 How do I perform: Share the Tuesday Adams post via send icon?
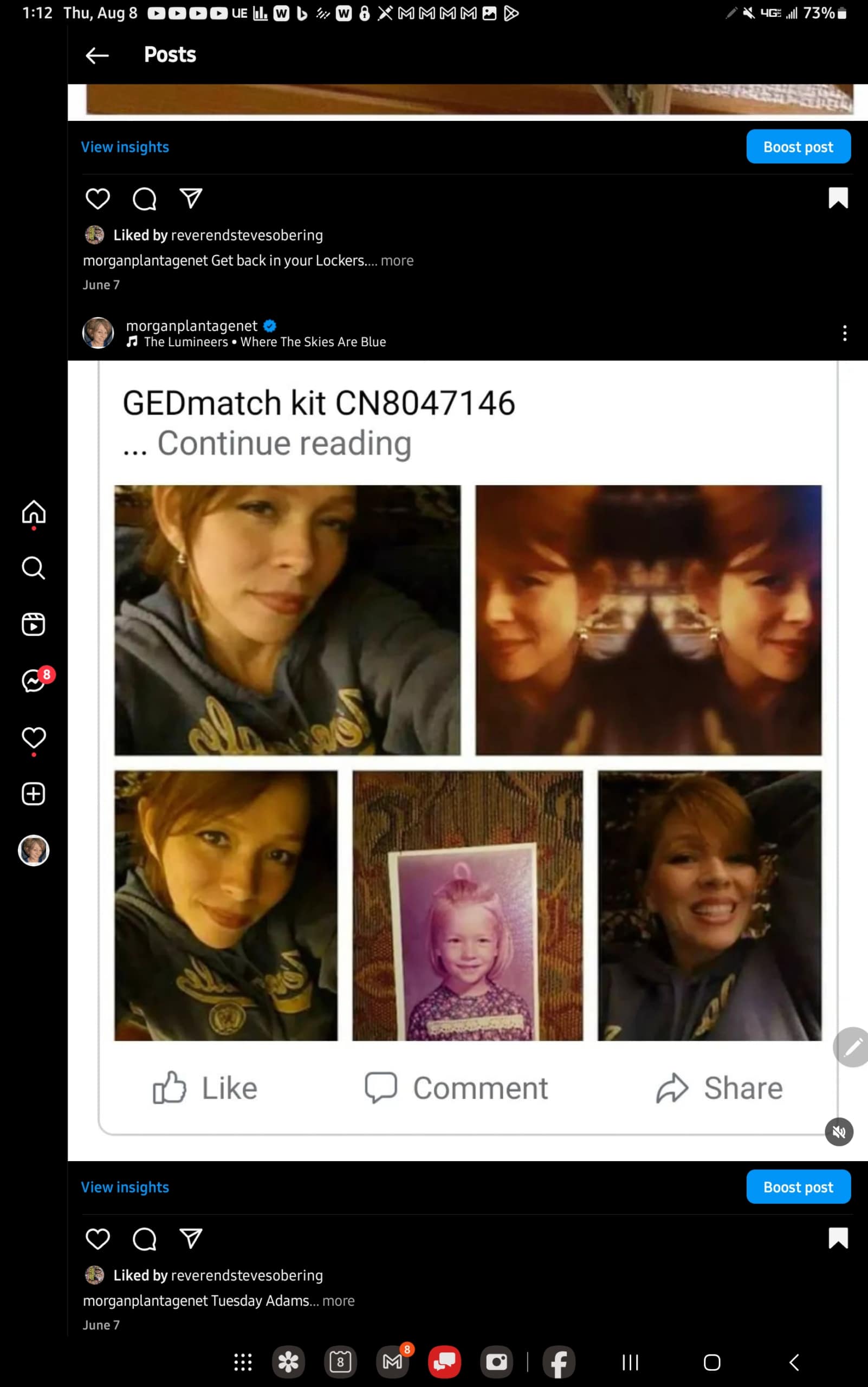pyautogui.click(x=191, y=1239)
